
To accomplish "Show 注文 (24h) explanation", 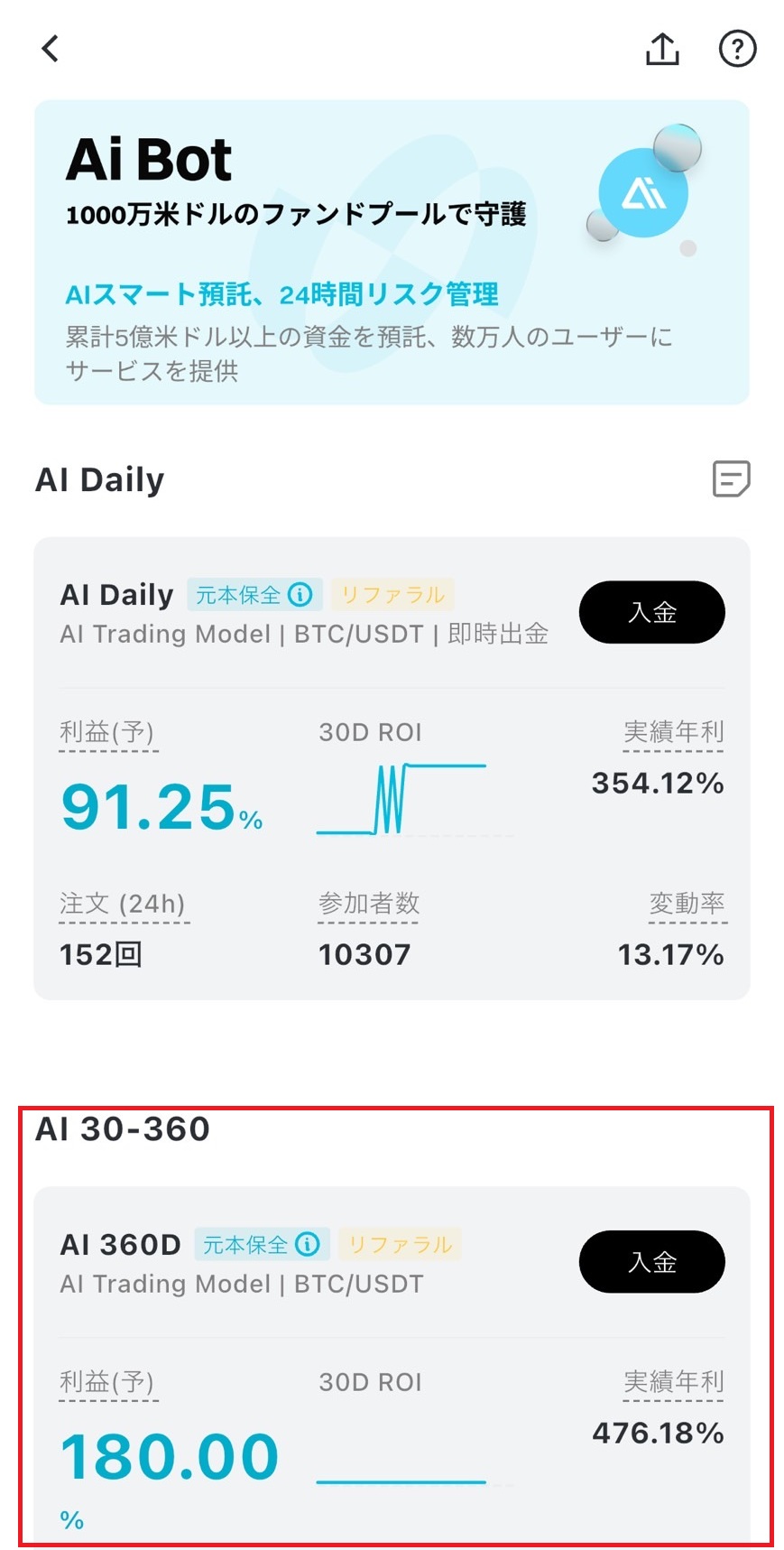I will (123, 904).
